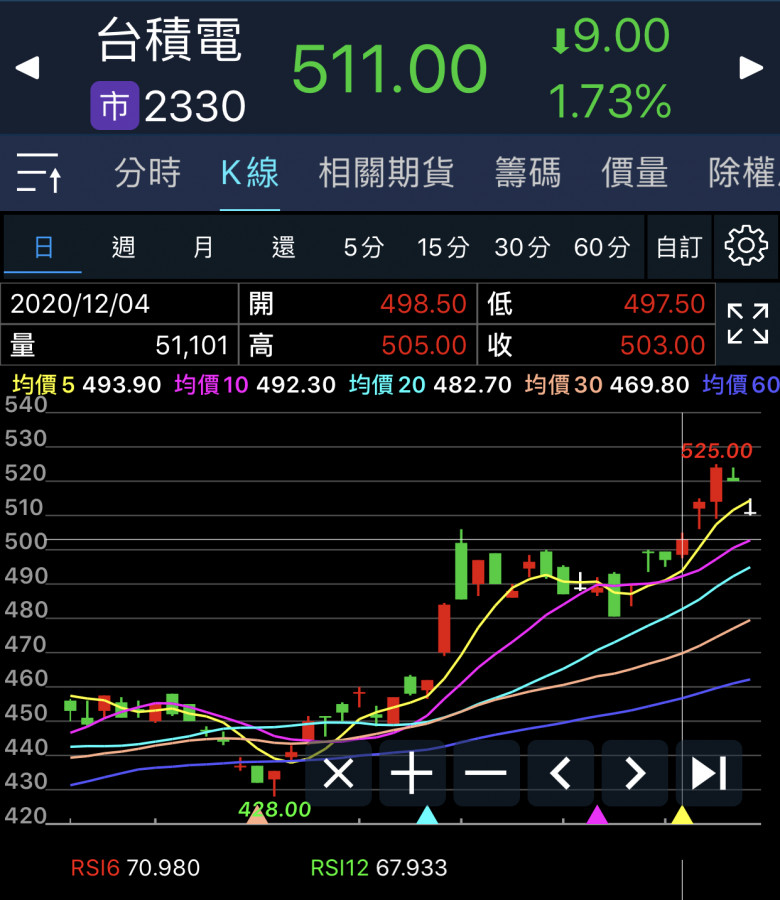
Task: Open the sort list menu icon
Action: click(40, 173)
